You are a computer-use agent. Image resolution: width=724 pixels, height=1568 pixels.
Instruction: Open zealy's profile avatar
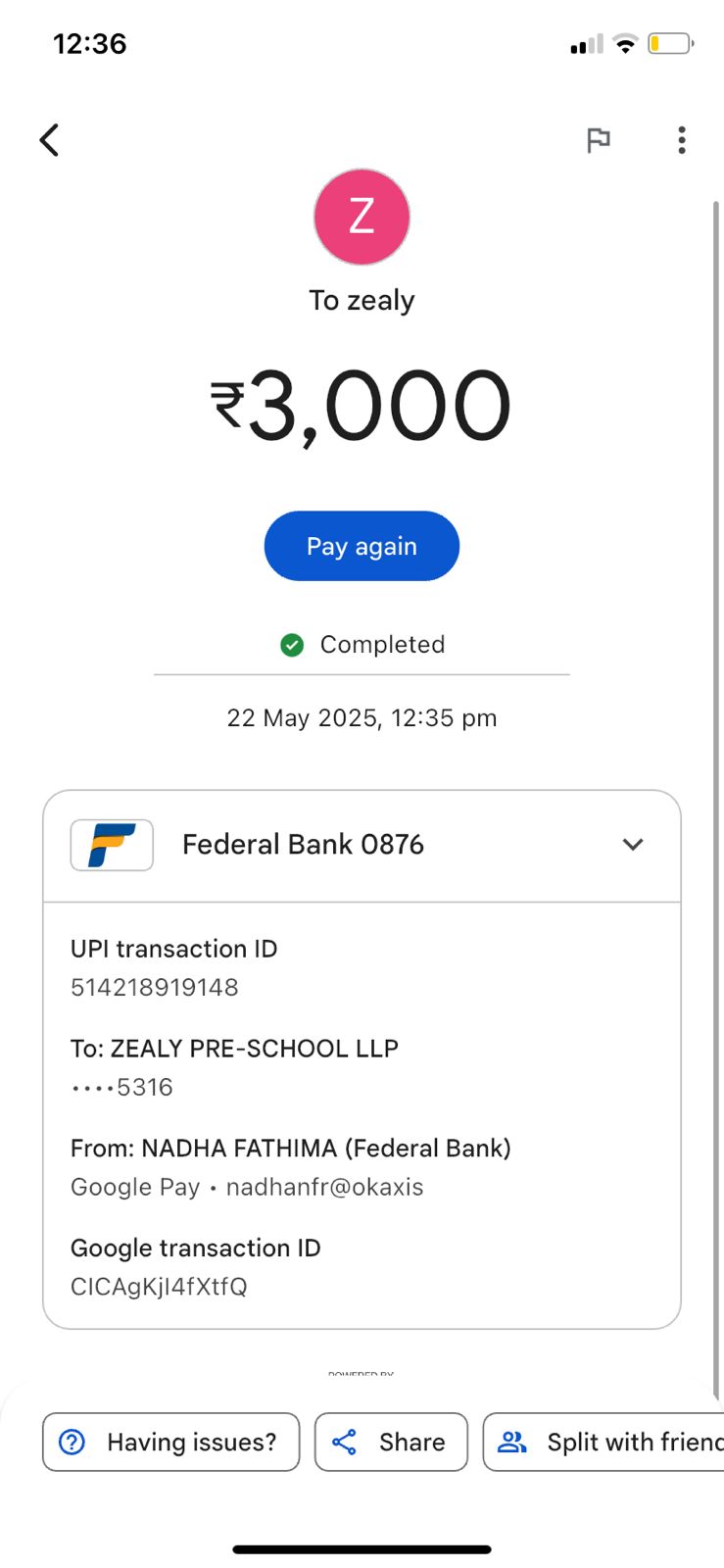(x=362, y=217)
